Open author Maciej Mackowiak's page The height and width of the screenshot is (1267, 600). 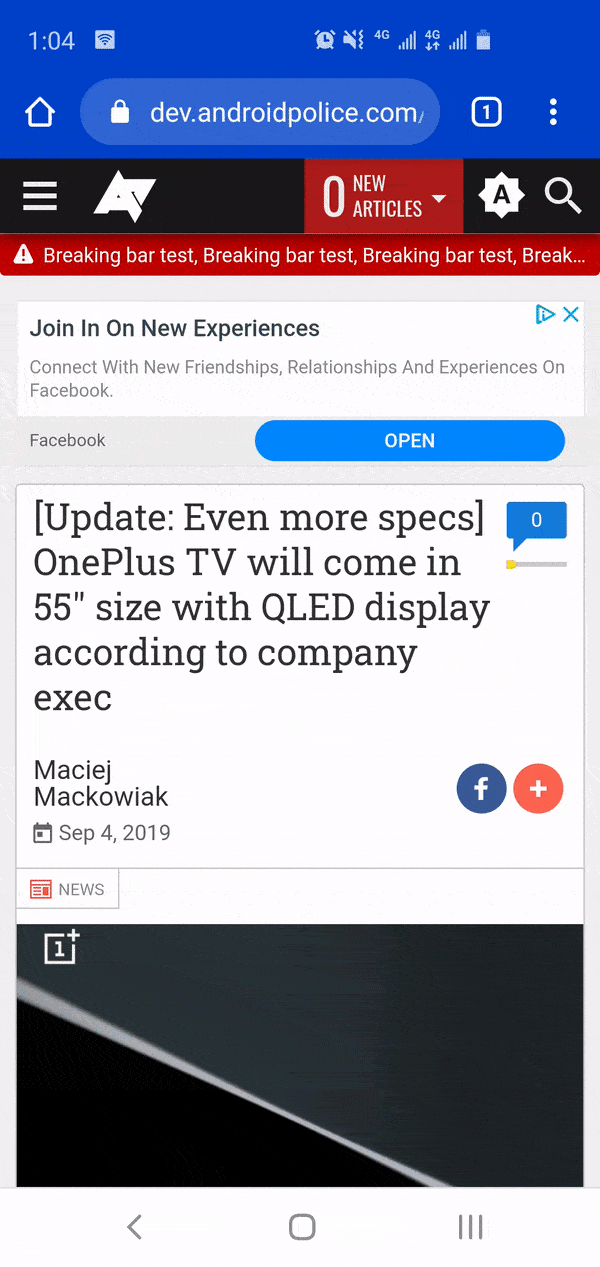(x=100, y=783)
